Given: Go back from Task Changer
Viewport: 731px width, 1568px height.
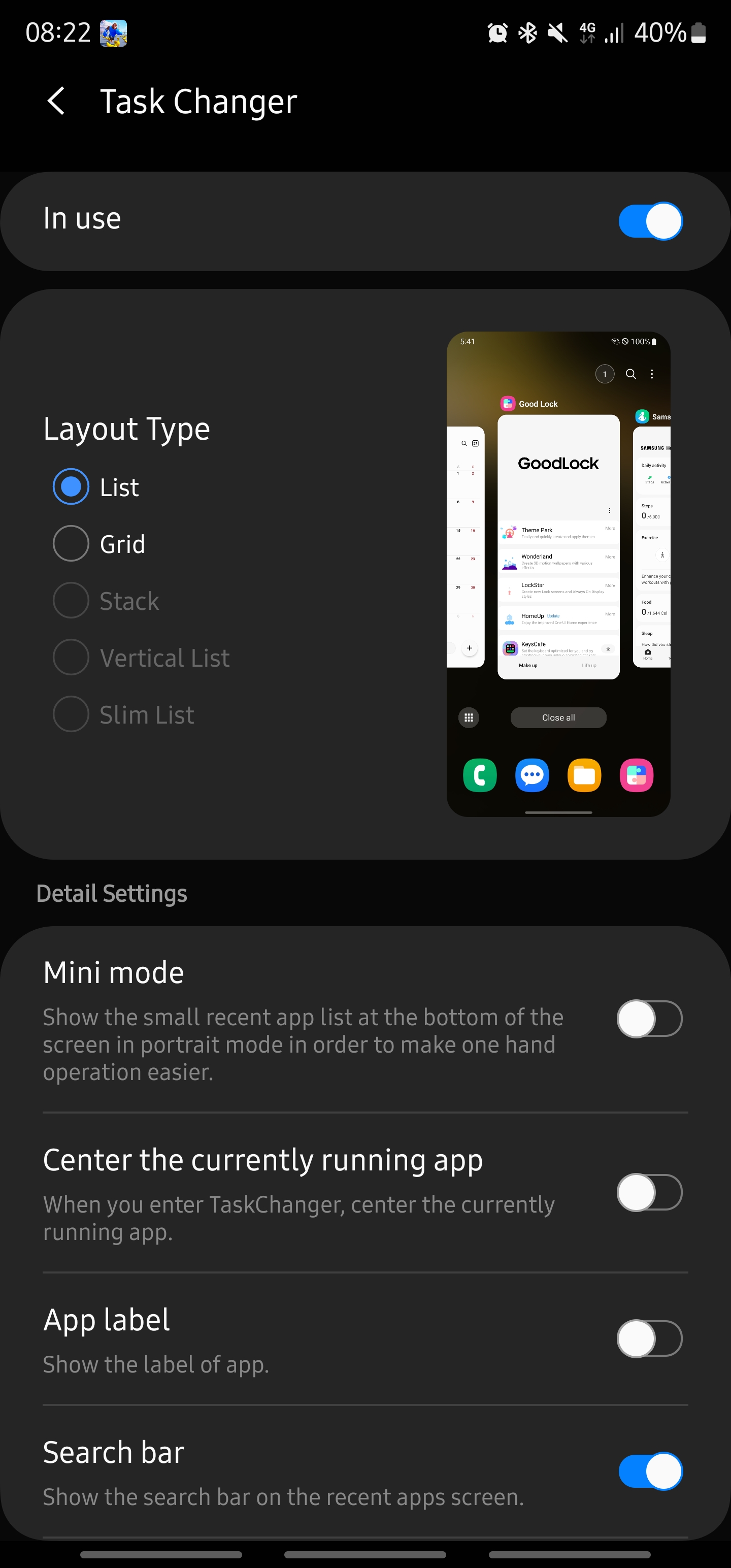Looking at the screenshot, I should (56, 101).
